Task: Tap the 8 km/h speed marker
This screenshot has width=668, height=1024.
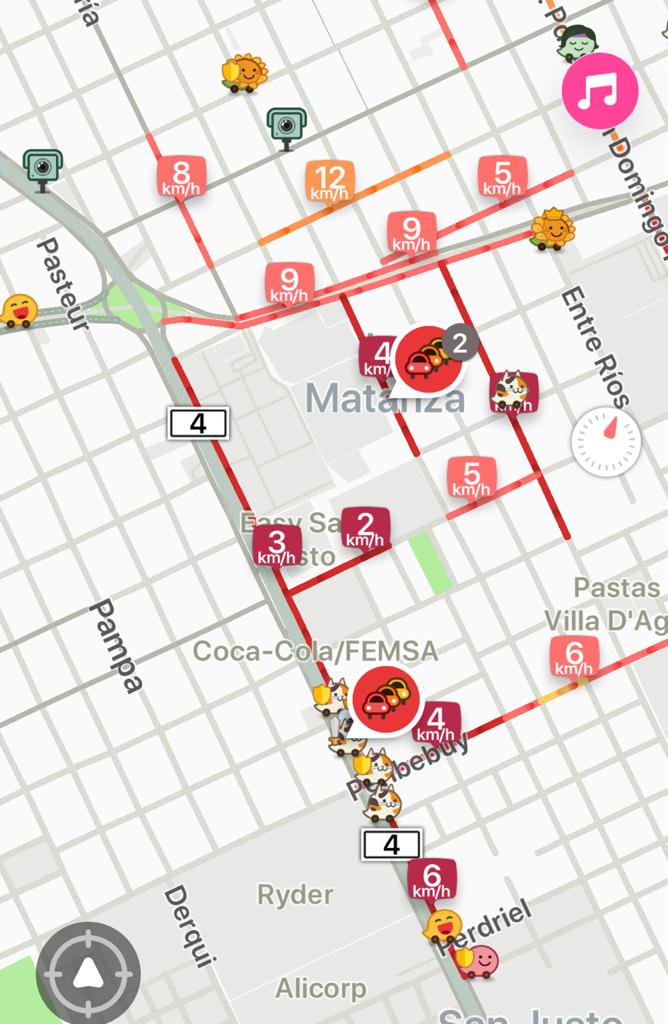Action: 181,176
